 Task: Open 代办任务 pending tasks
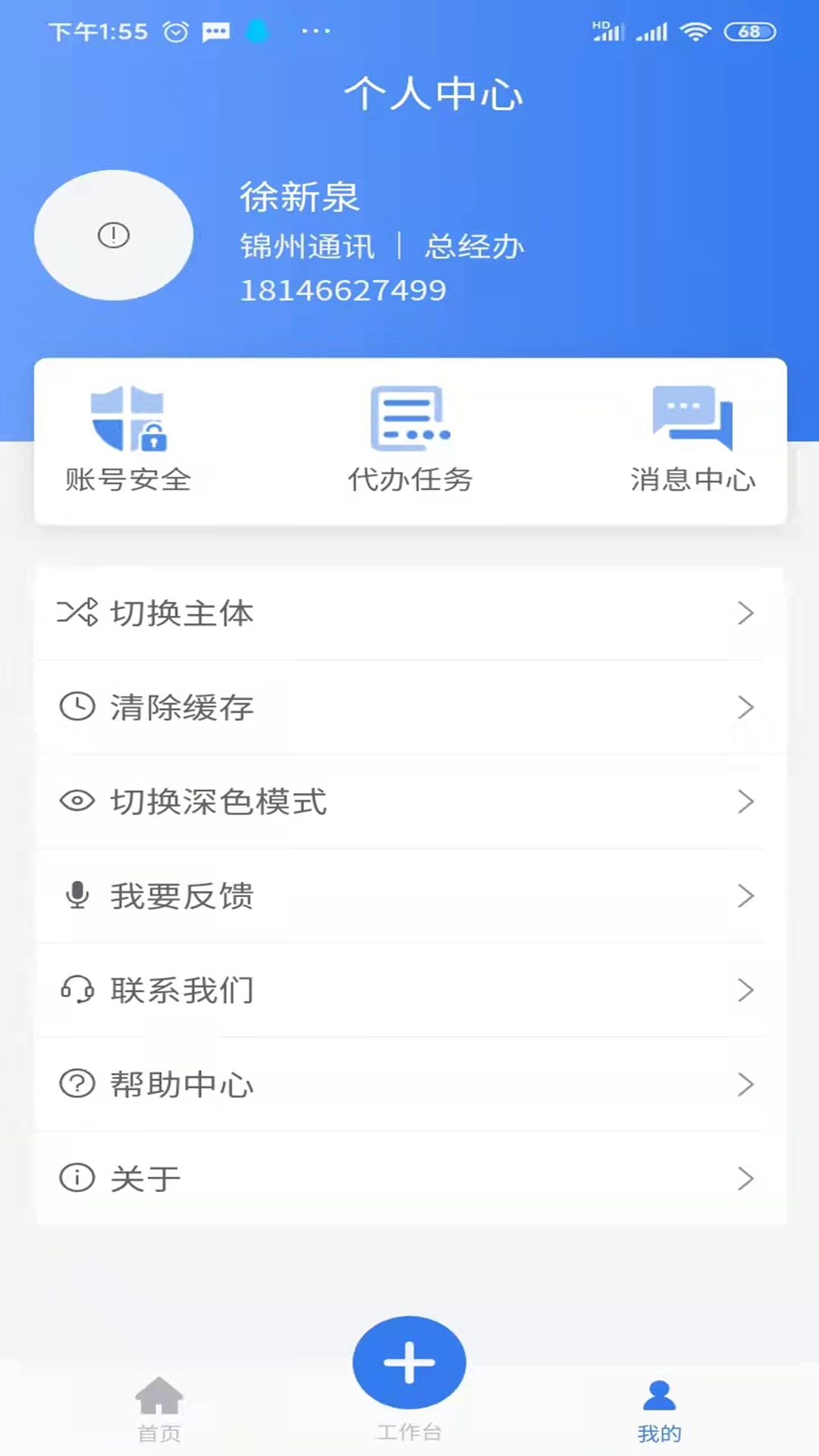[410, 440]
